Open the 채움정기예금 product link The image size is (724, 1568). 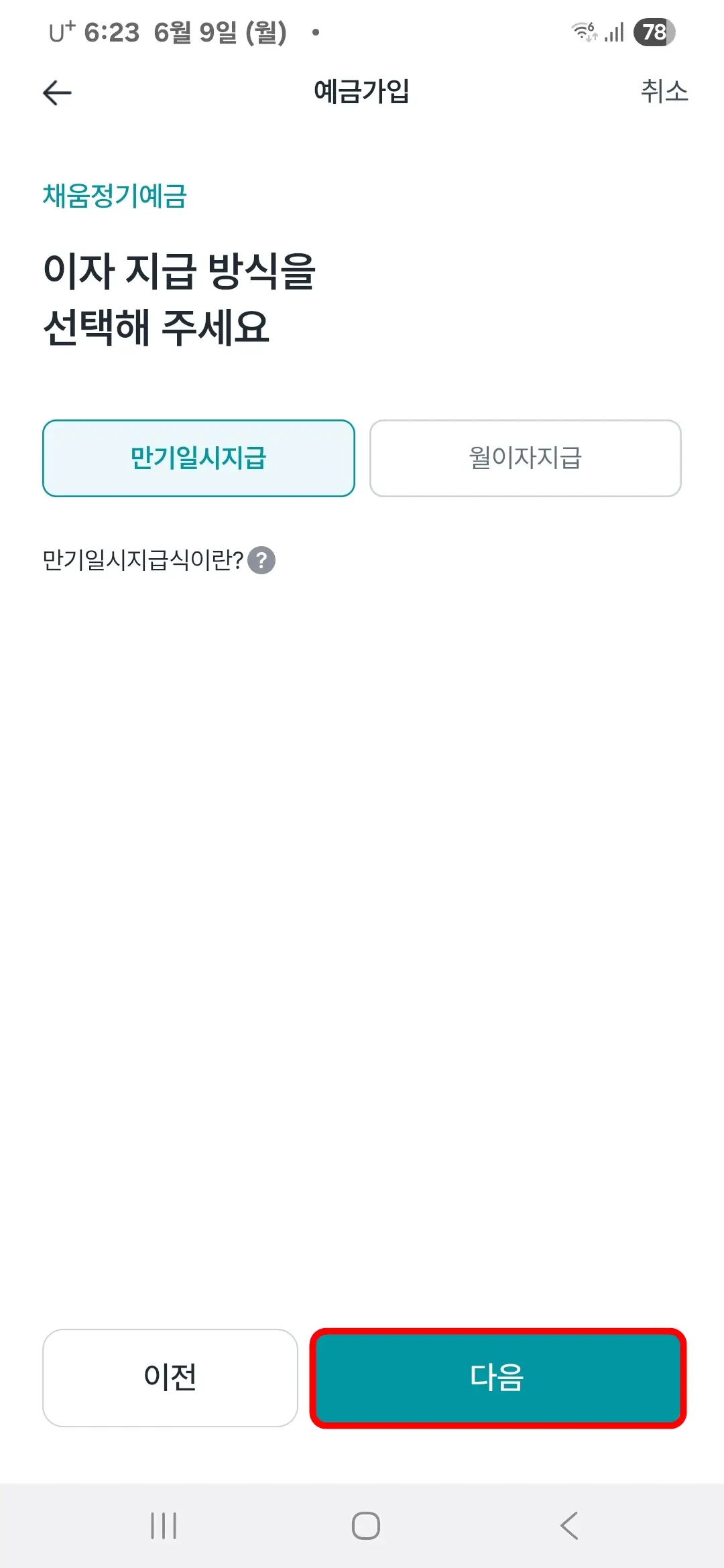tap(115, 194)
